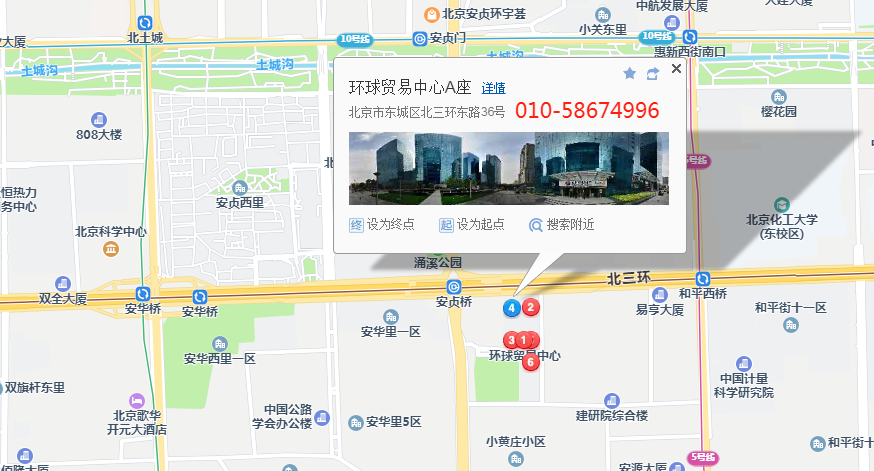
Task: Select red map marker number 3
Action: point(511,341)
